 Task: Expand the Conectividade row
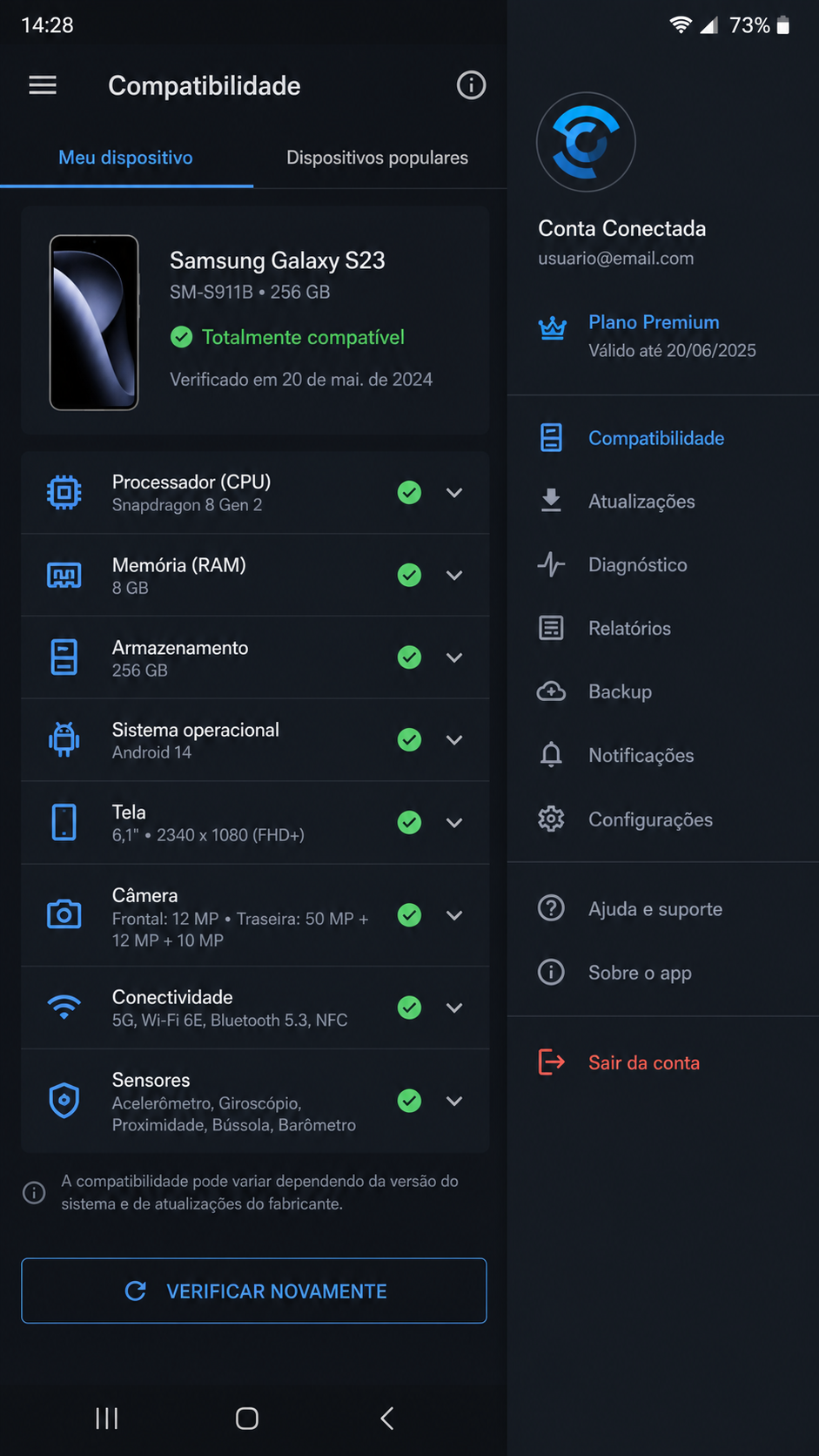tap(255, 1008)
